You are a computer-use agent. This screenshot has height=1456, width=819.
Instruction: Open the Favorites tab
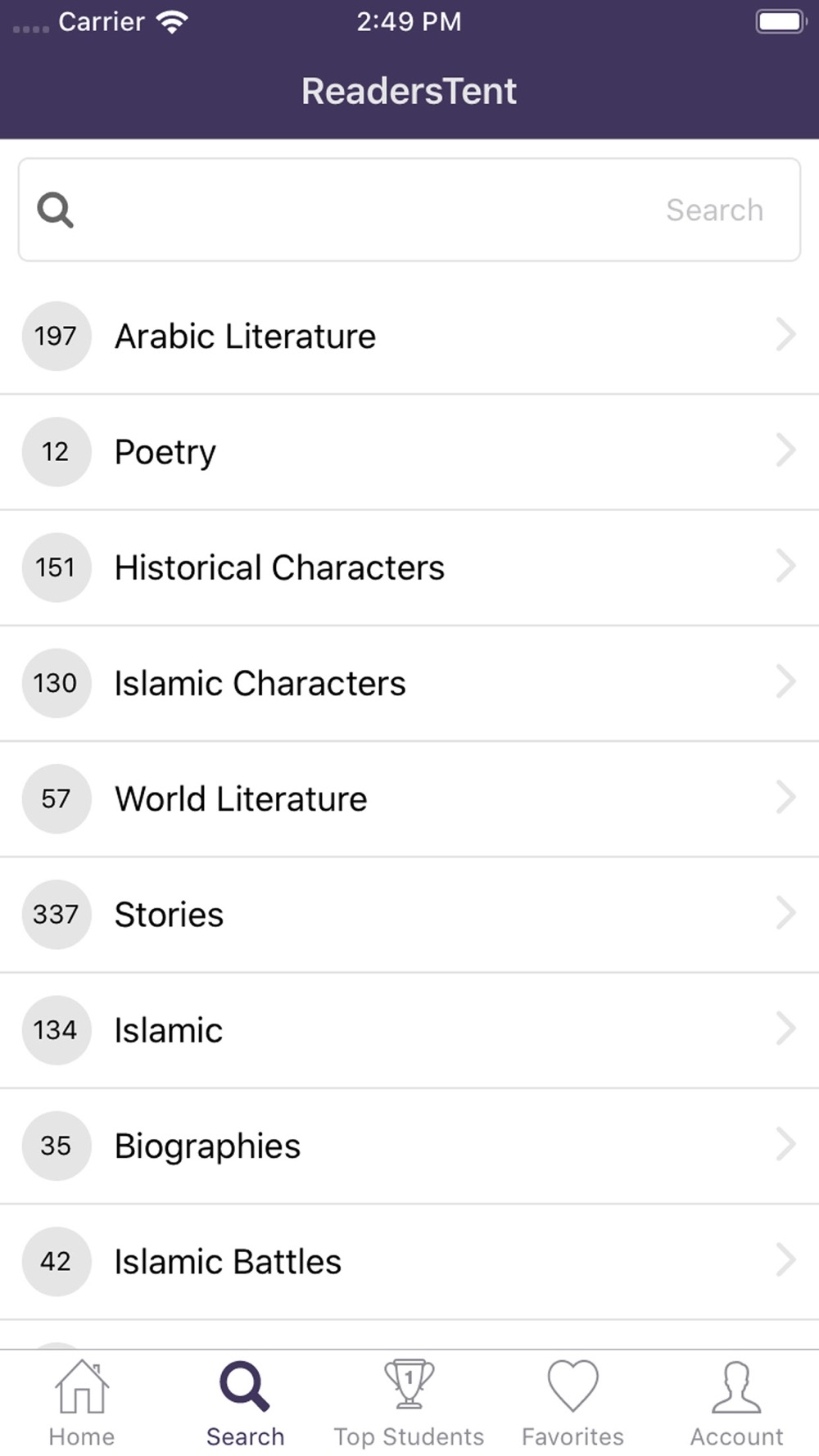tap(572, 1403)
